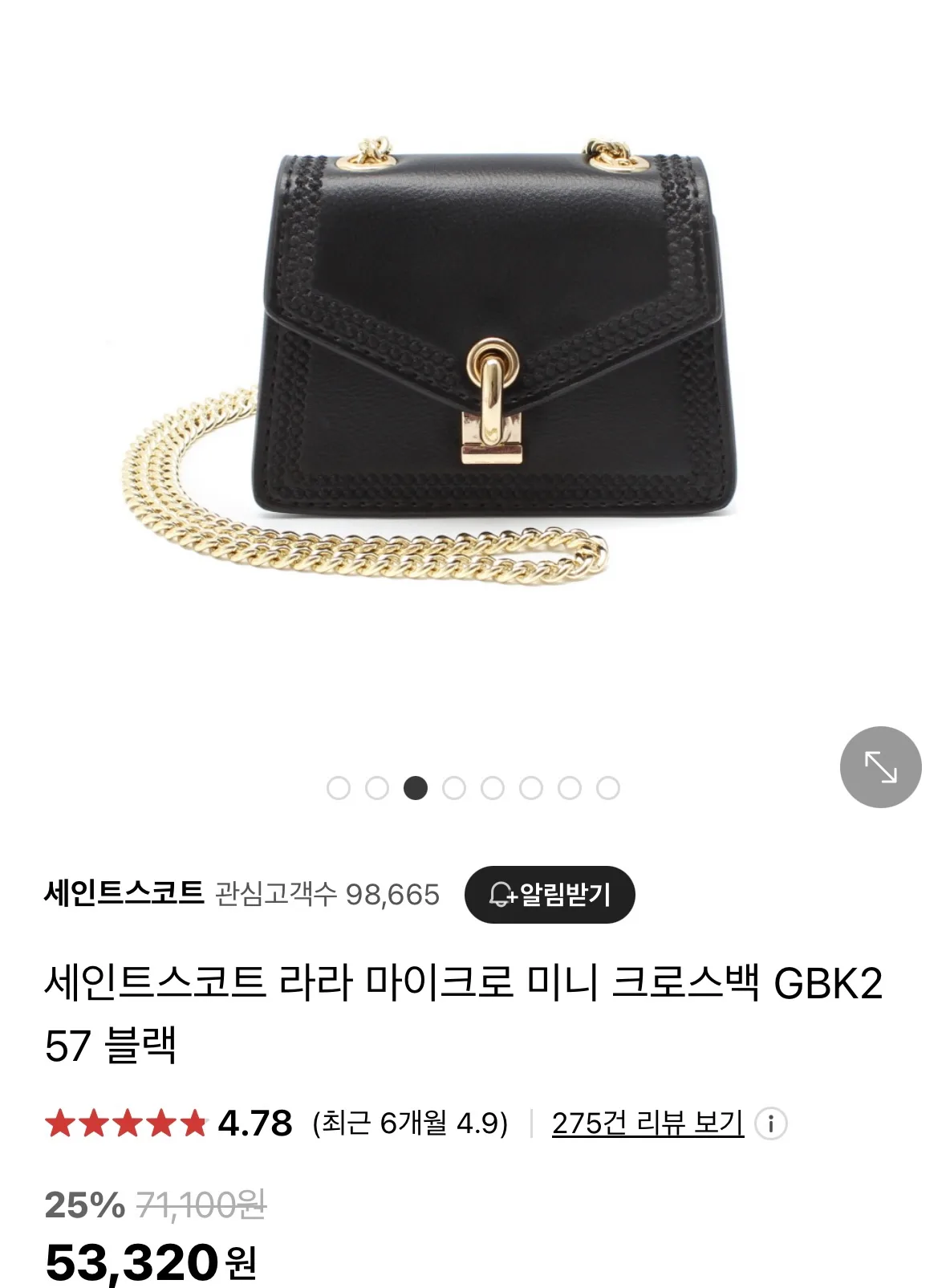The image size is (946, 1288).
Task: Expand the product image to fullscreen
Action: [880, 767]
